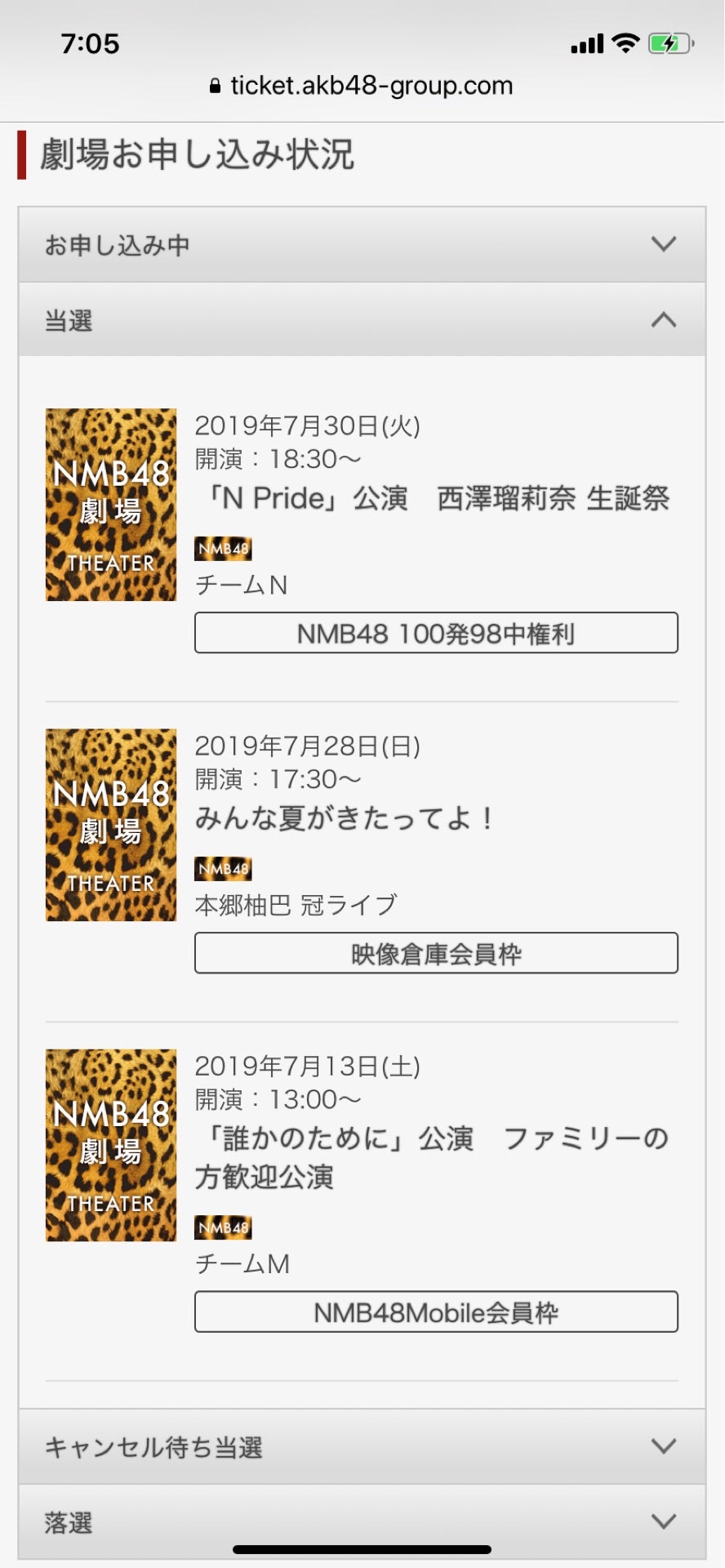
Task: Tap the NMB48 100発98中権利 button
Action: pyautogui.click(x=436, y=632)
